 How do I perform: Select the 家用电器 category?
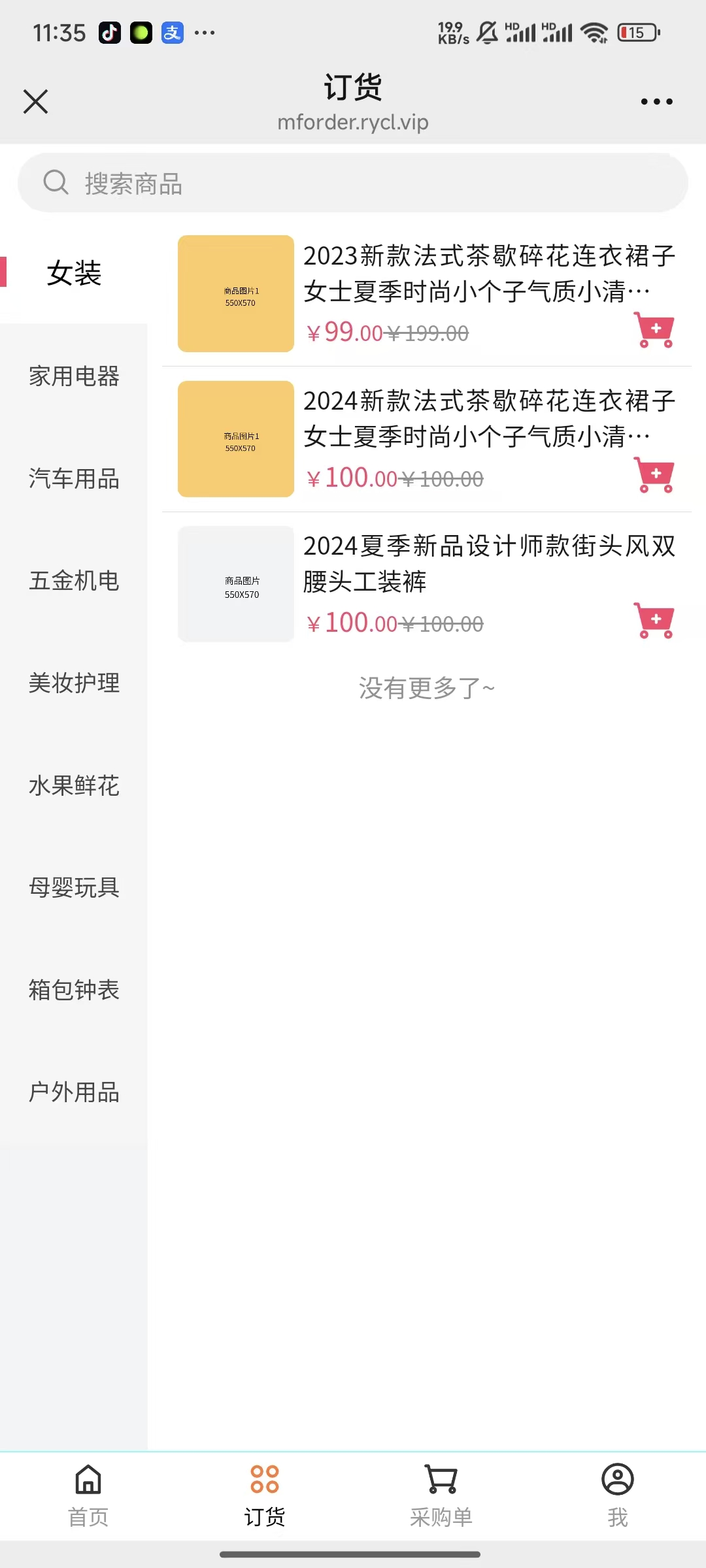74,376
